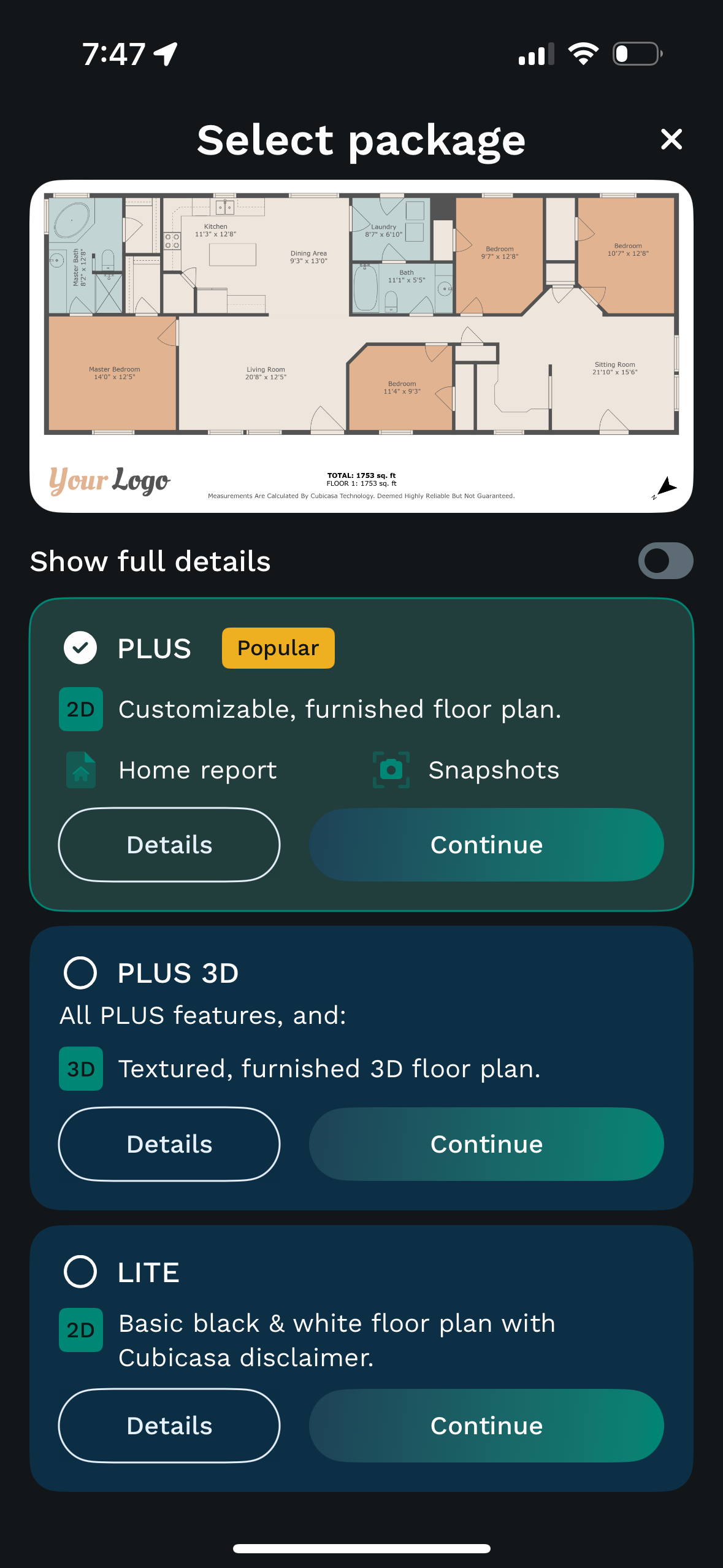Show Details for the LITE package
723x1568 pixels.
(x=169, y=1426)
